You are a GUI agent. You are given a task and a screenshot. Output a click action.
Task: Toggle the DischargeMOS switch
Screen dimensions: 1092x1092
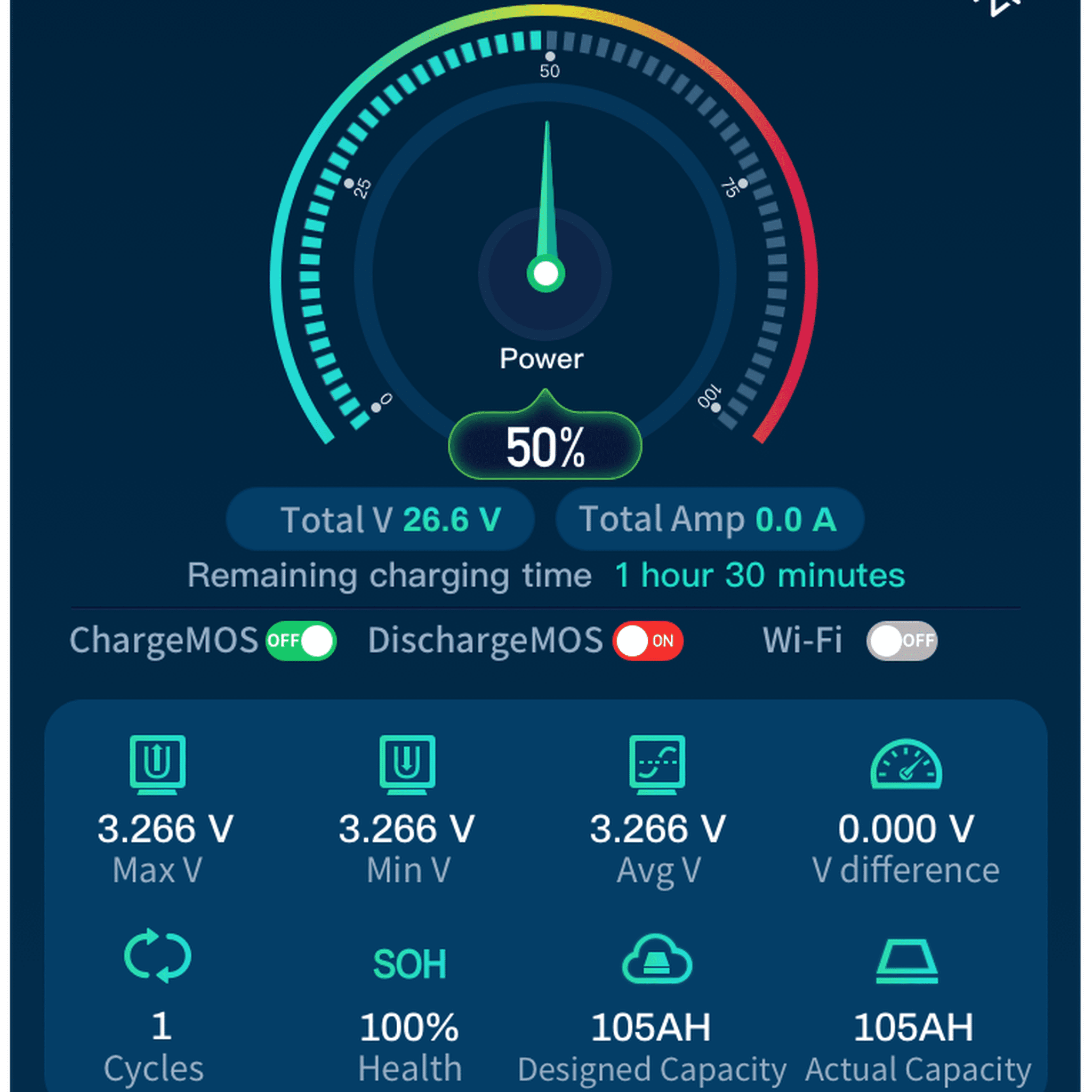click(648, 641)
